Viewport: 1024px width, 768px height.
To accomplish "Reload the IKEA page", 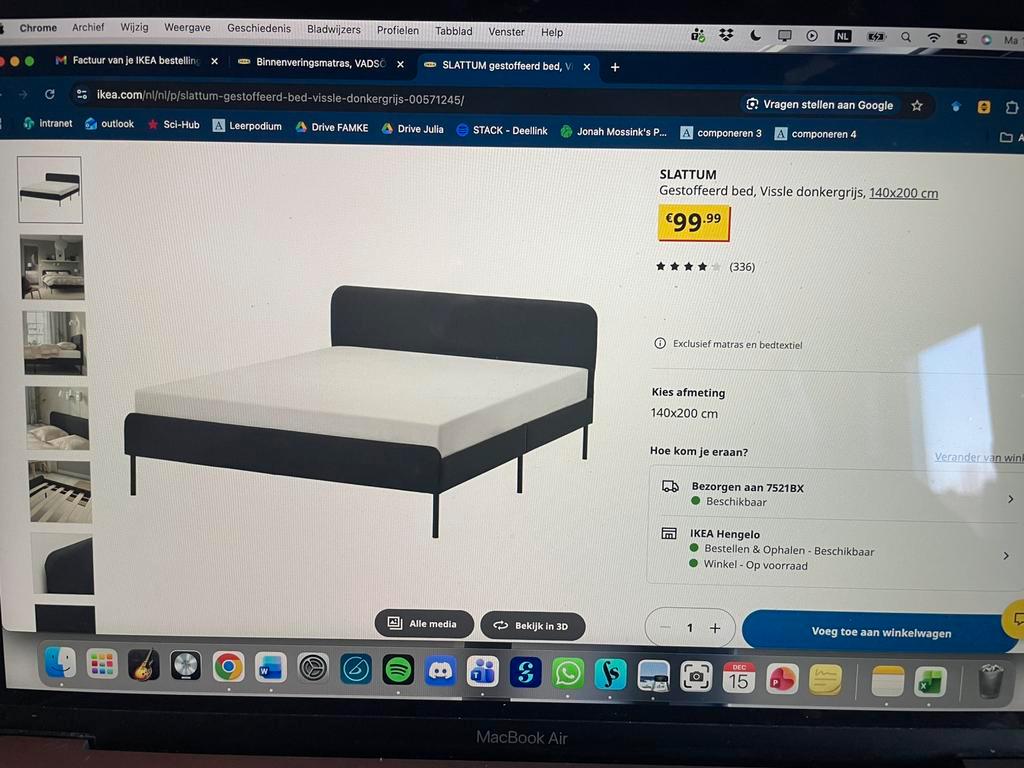I will pos(50,94).
